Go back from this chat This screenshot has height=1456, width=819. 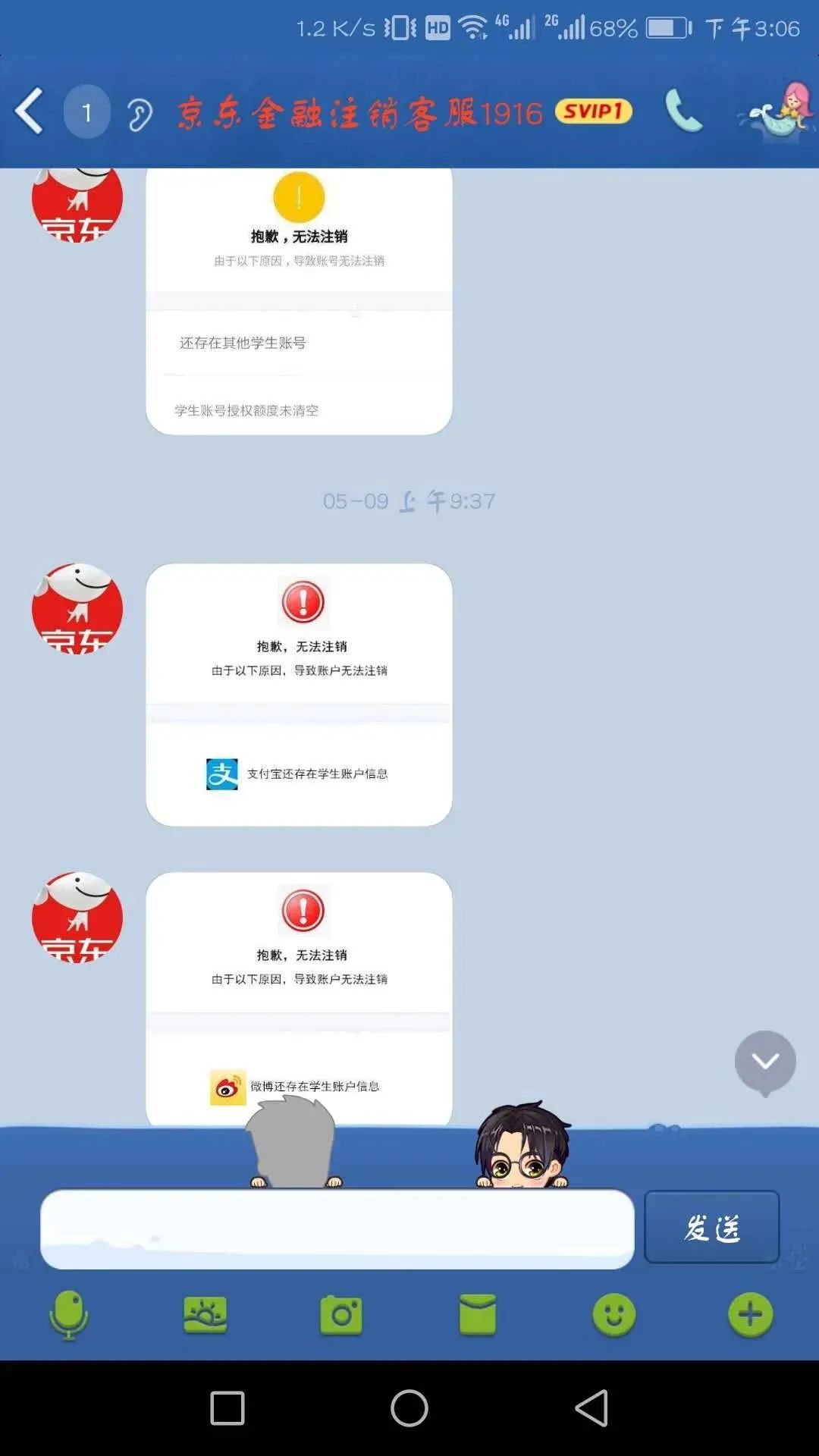pos(30,111)
